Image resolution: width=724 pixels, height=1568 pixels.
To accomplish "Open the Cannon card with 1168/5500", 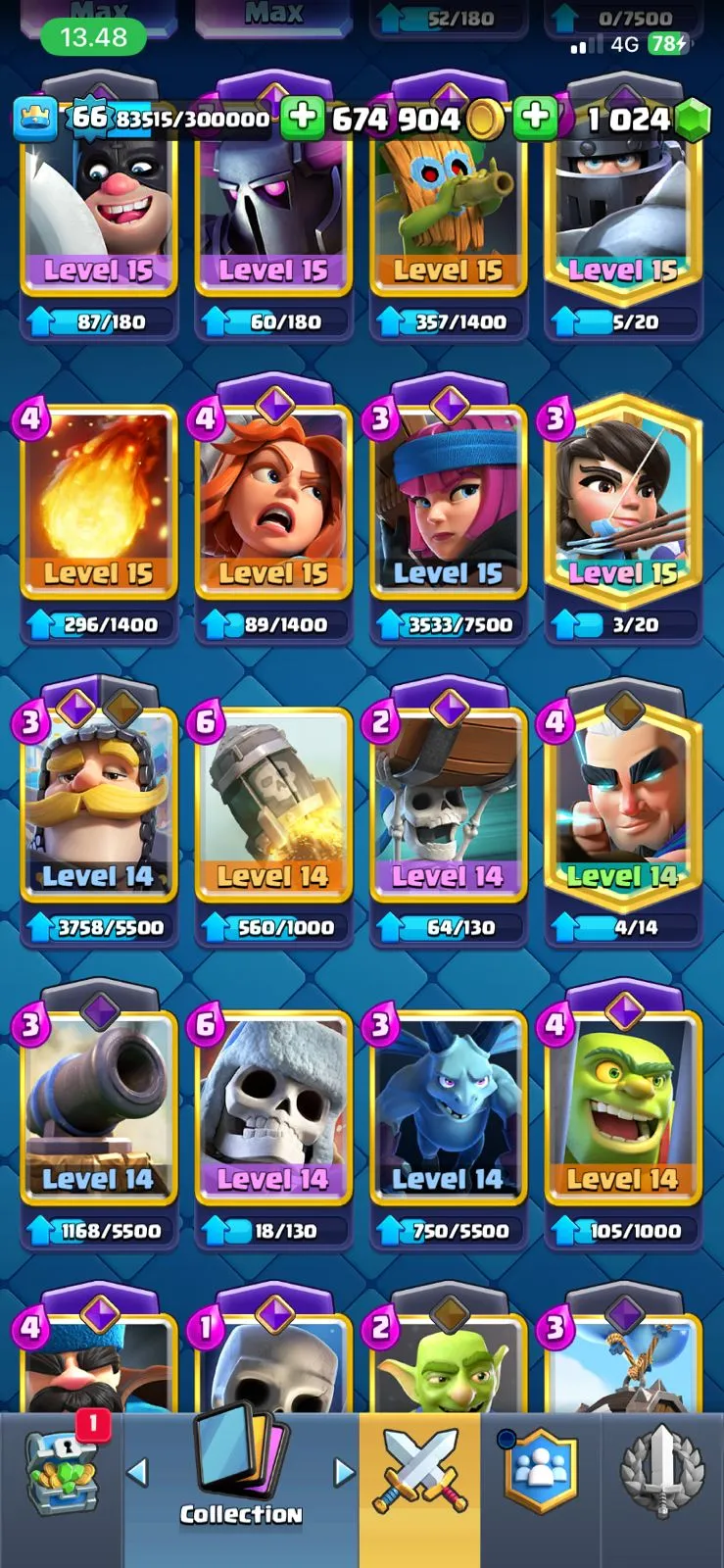I will coord(98,1112).
